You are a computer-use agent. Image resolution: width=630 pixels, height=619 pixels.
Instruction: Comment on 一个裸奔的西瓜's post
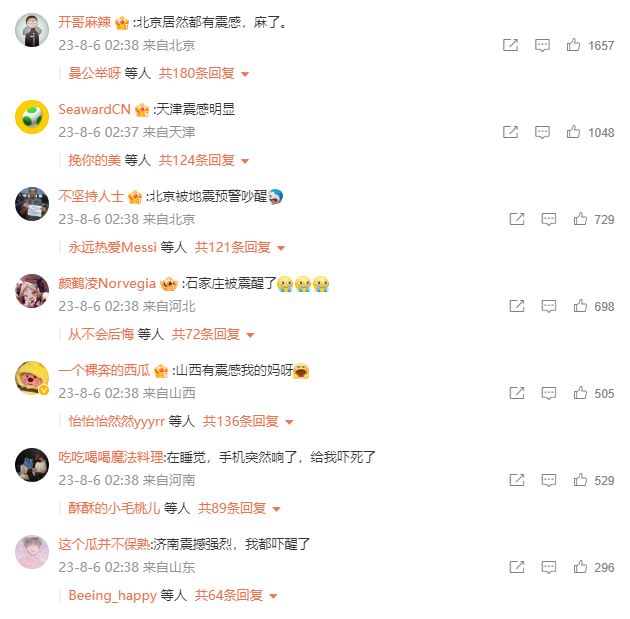(x=549, y=393)
